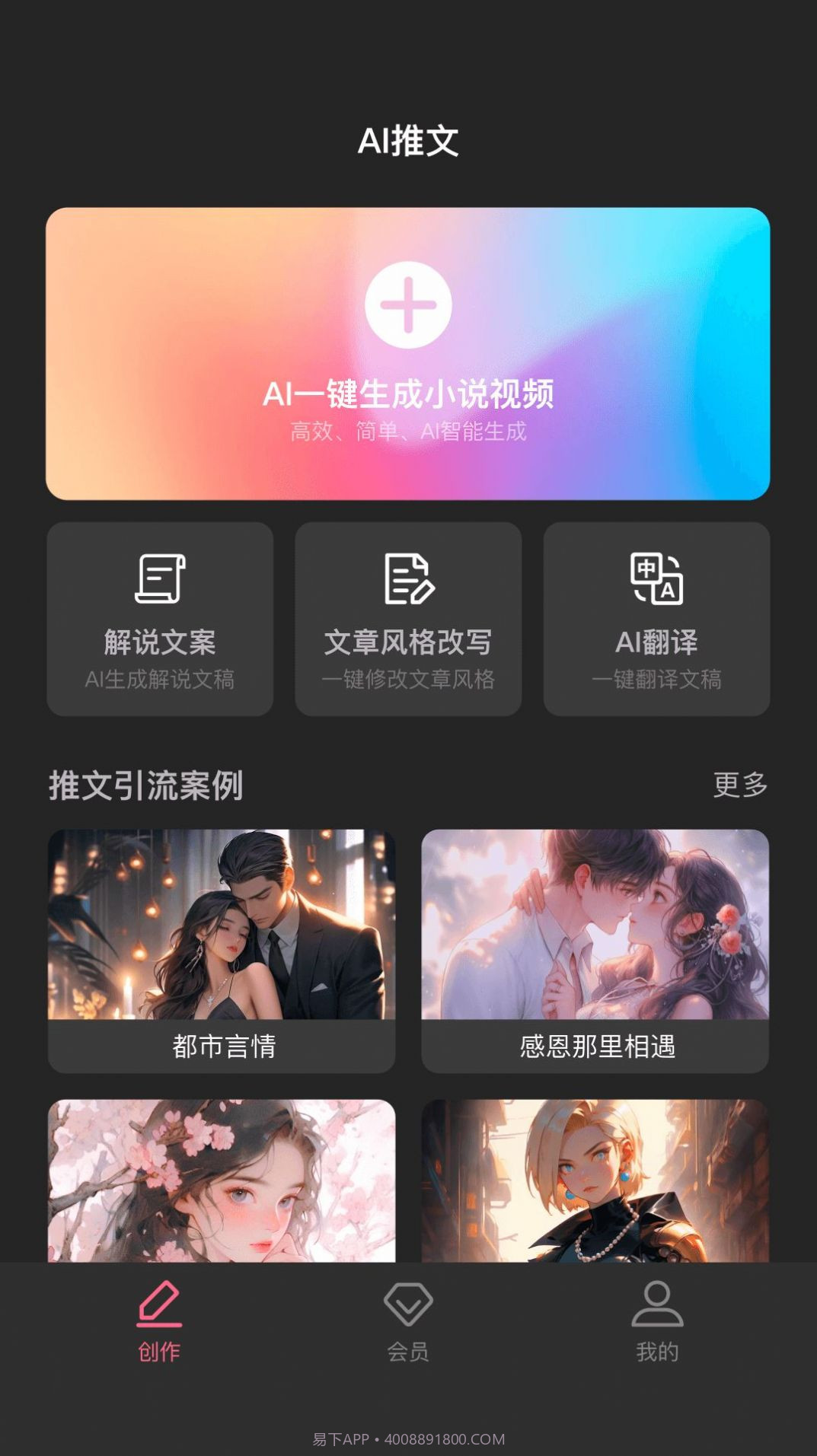Image resolution: width=817 pixels, height=1456 pixels.
Task: Open AI翻译 via the translation icon
Action: [x=656, y=581]
